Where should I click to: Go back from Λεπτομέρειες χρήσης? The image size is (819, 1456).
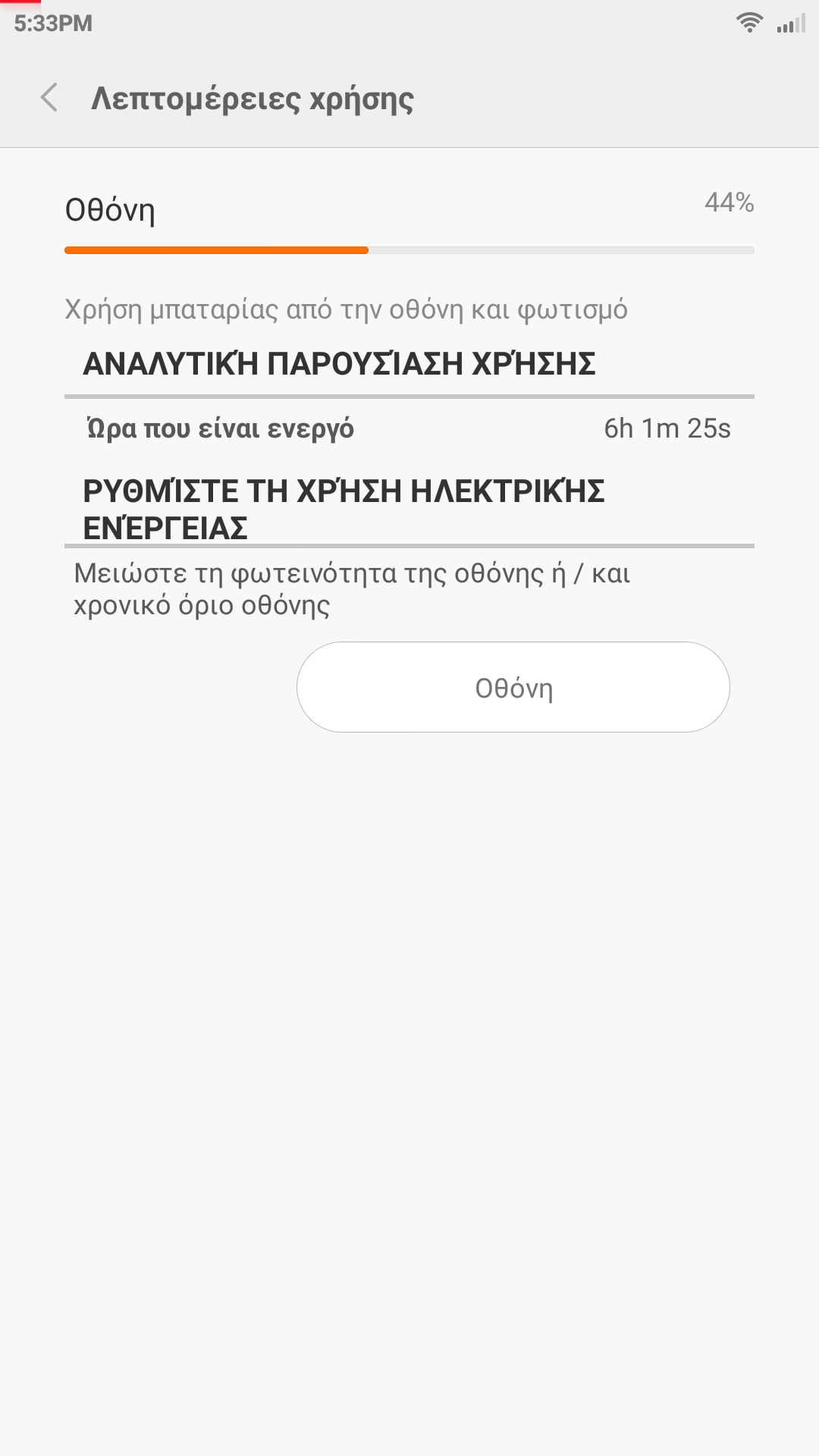coord(49,98)
